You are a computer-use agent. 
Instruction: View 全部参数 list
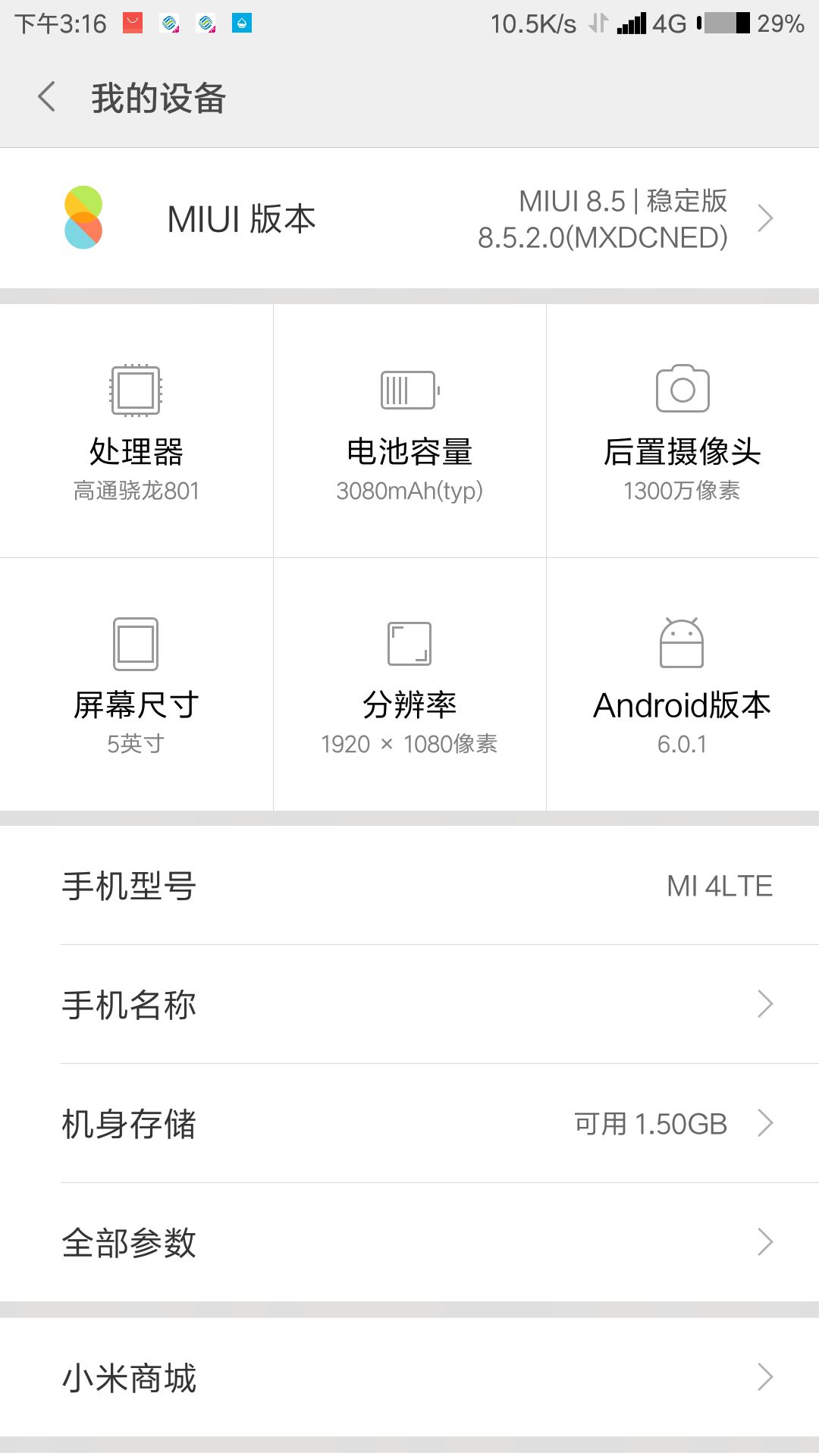[x=409, y=1242]
